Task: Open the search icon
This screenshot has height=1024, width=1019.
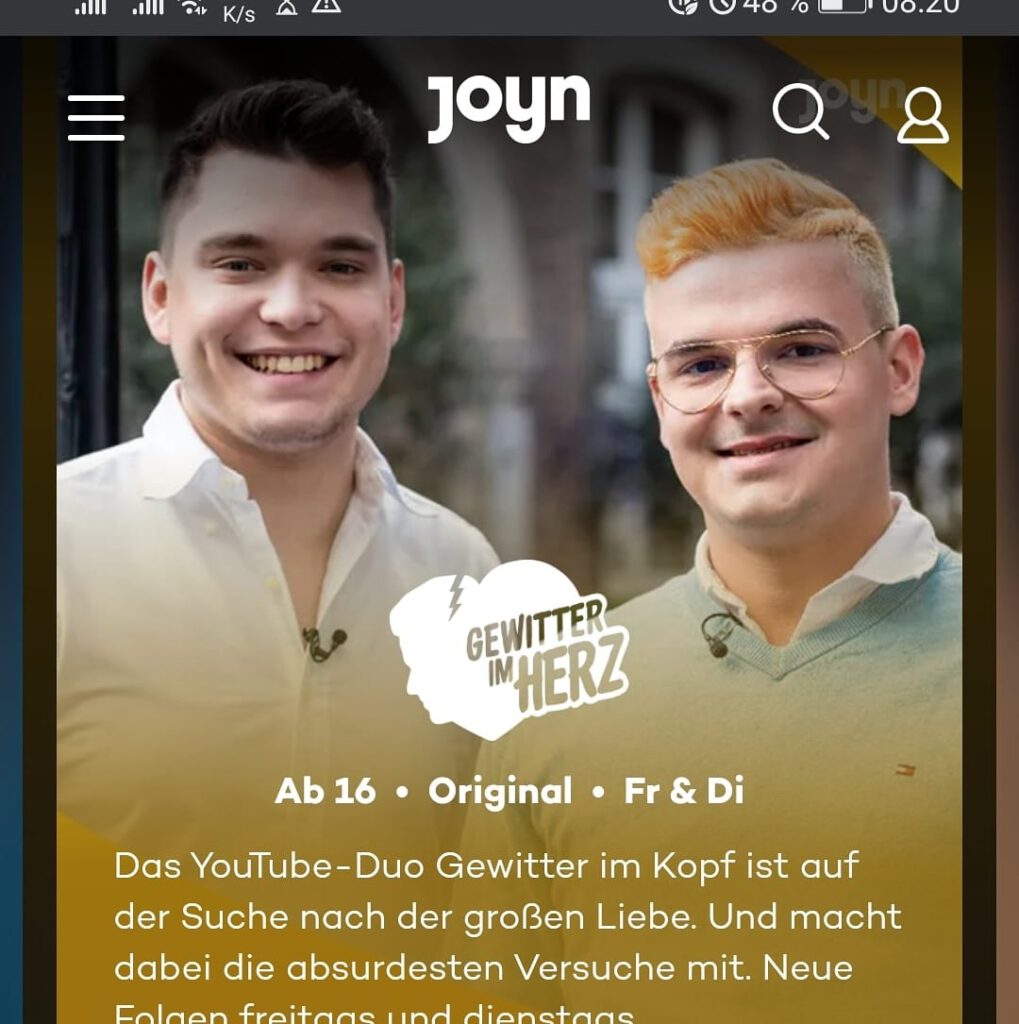Action: pyautogui.click(x=800, y=111)
